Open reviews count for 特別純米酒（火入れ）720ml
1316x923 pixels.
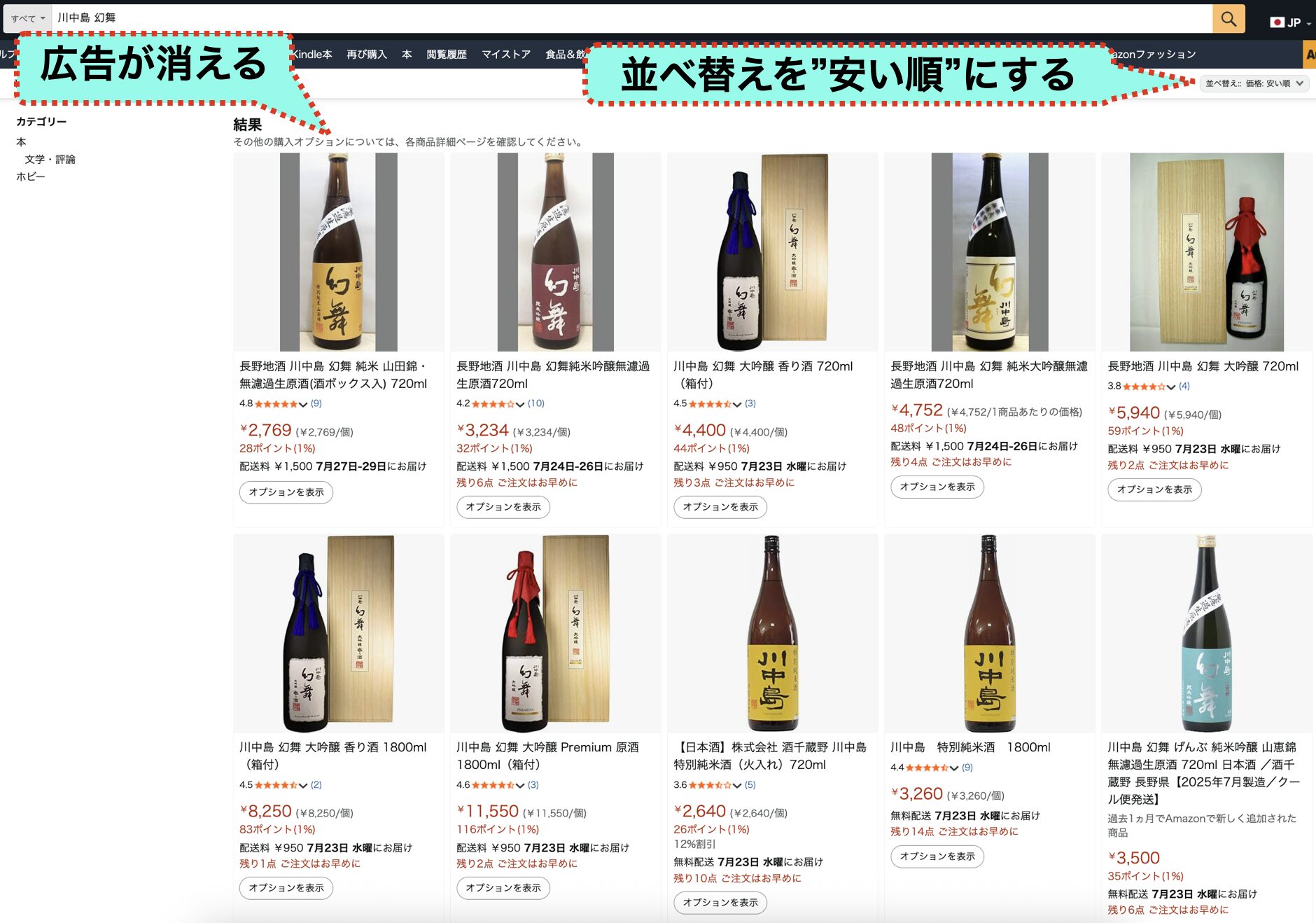tap(750, 785)
